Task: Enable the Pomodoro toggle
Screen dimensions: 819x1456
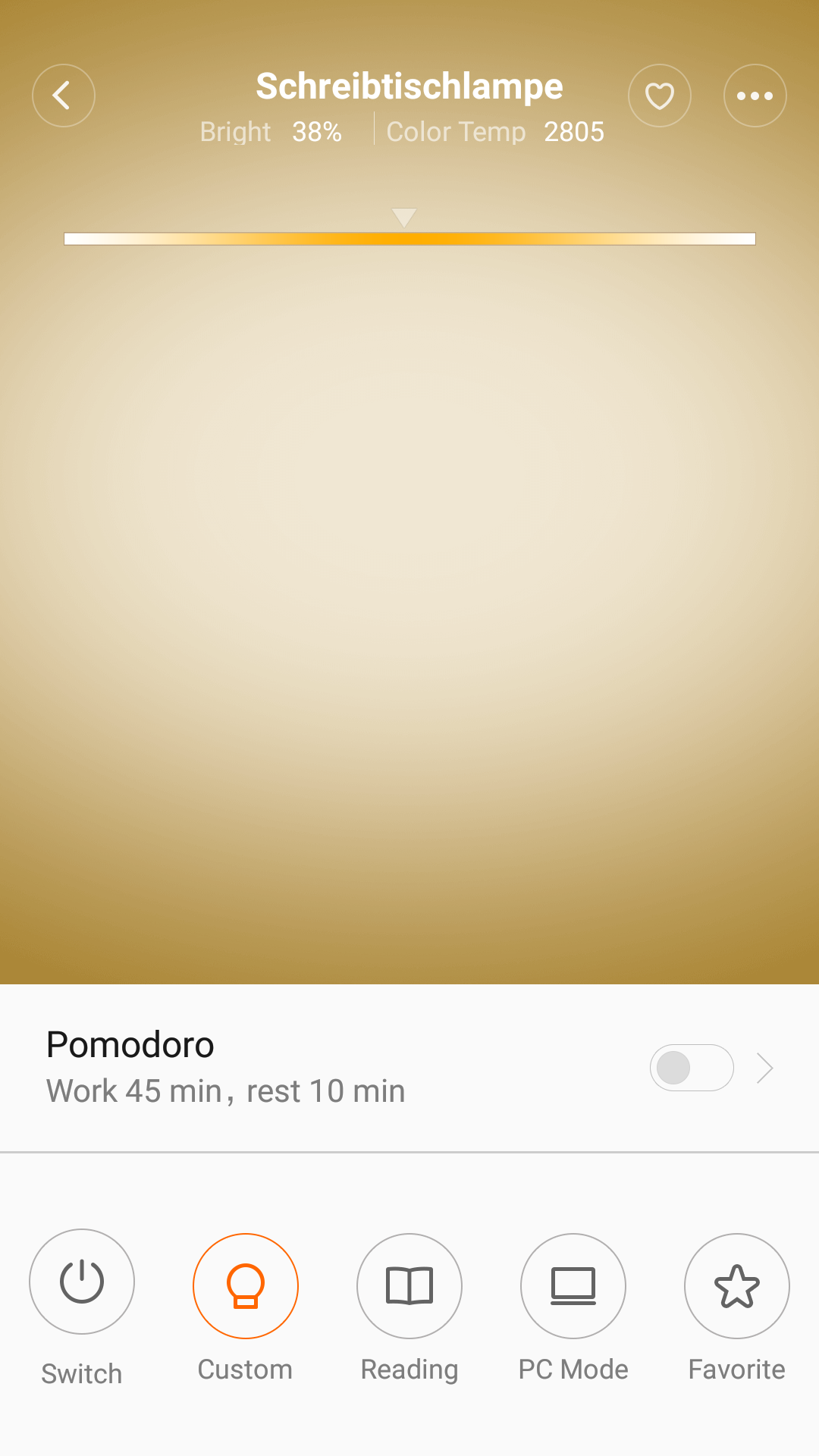Action: [x=692, y=1068]
